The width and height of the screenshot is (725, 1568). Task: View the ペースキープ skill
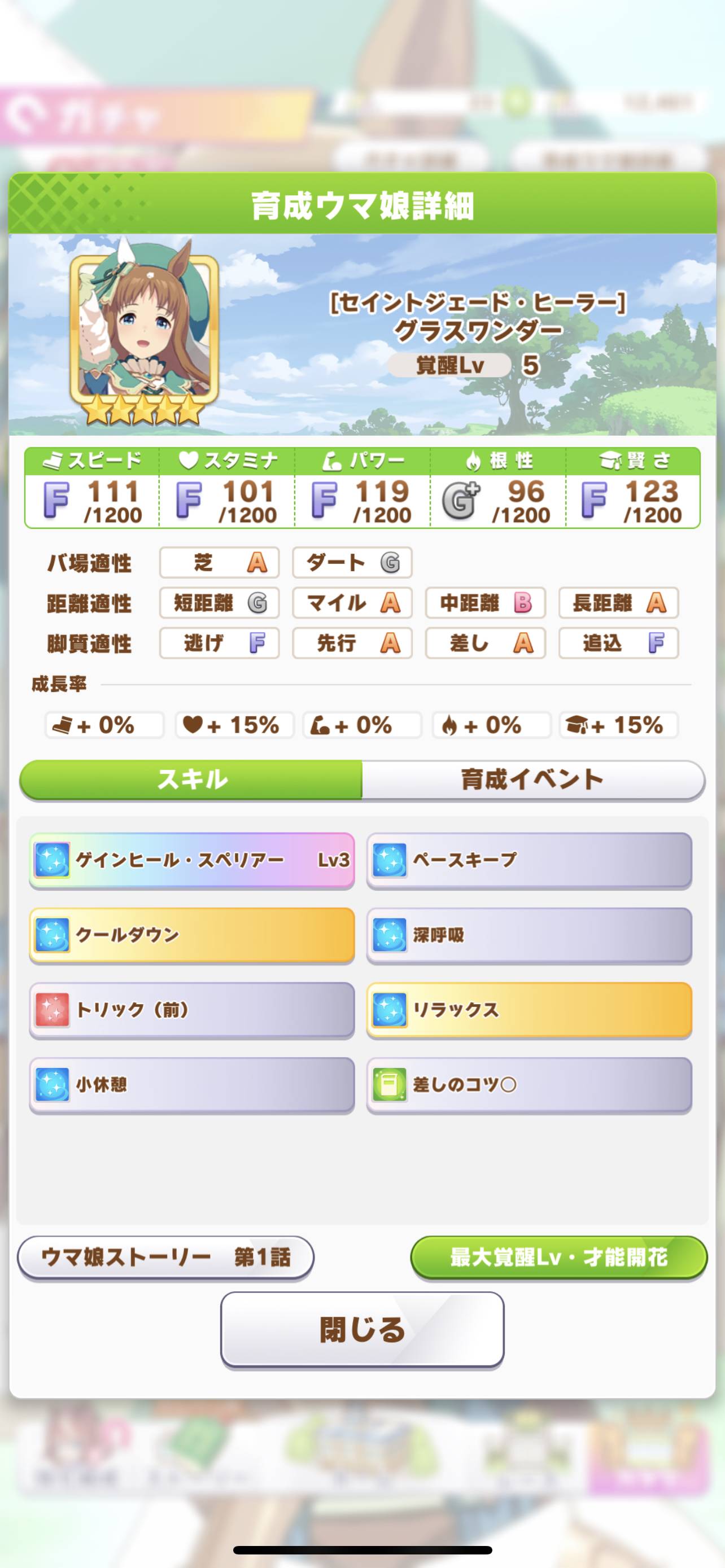[x=529, y=860]
